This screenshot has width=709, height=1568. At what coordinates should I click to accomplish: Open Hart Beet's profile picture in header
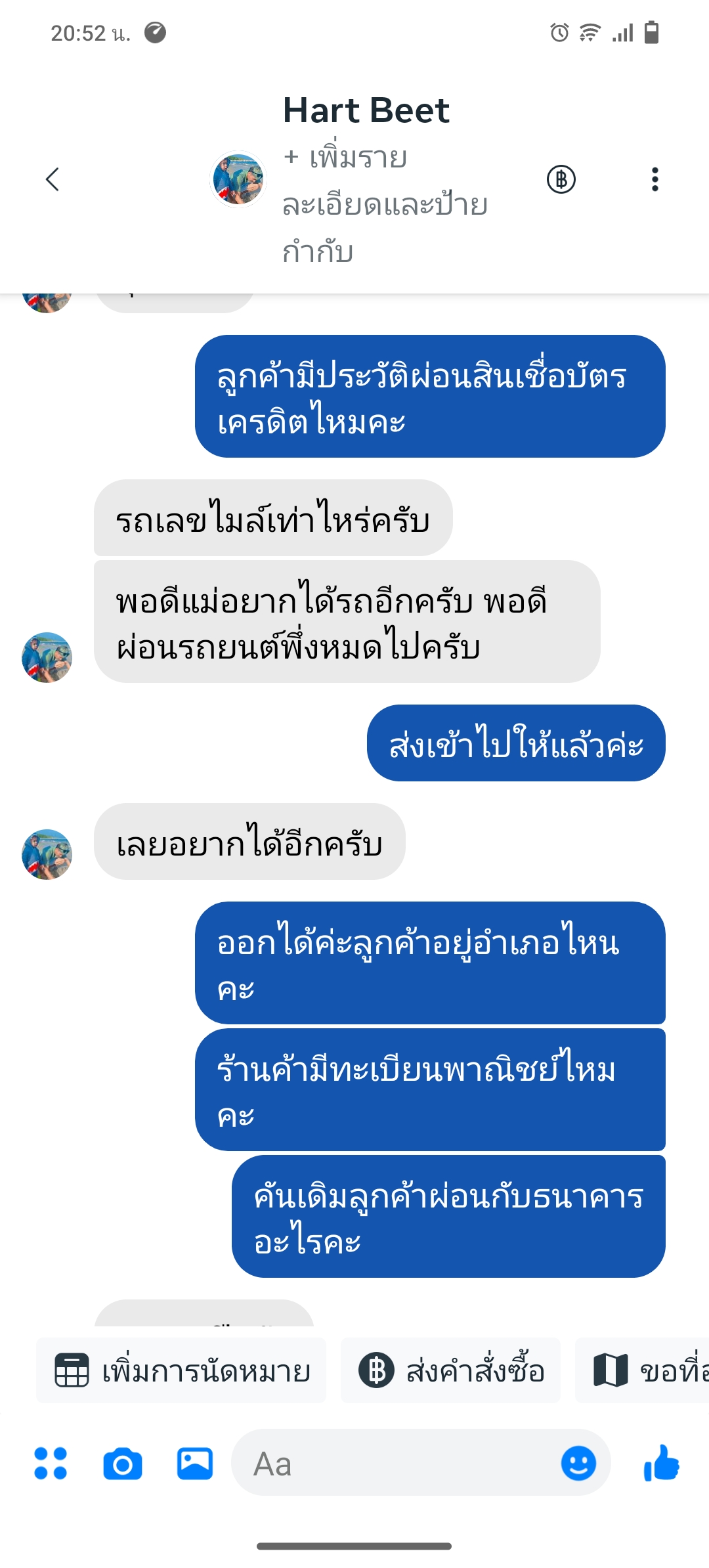[x=238, y=179]
